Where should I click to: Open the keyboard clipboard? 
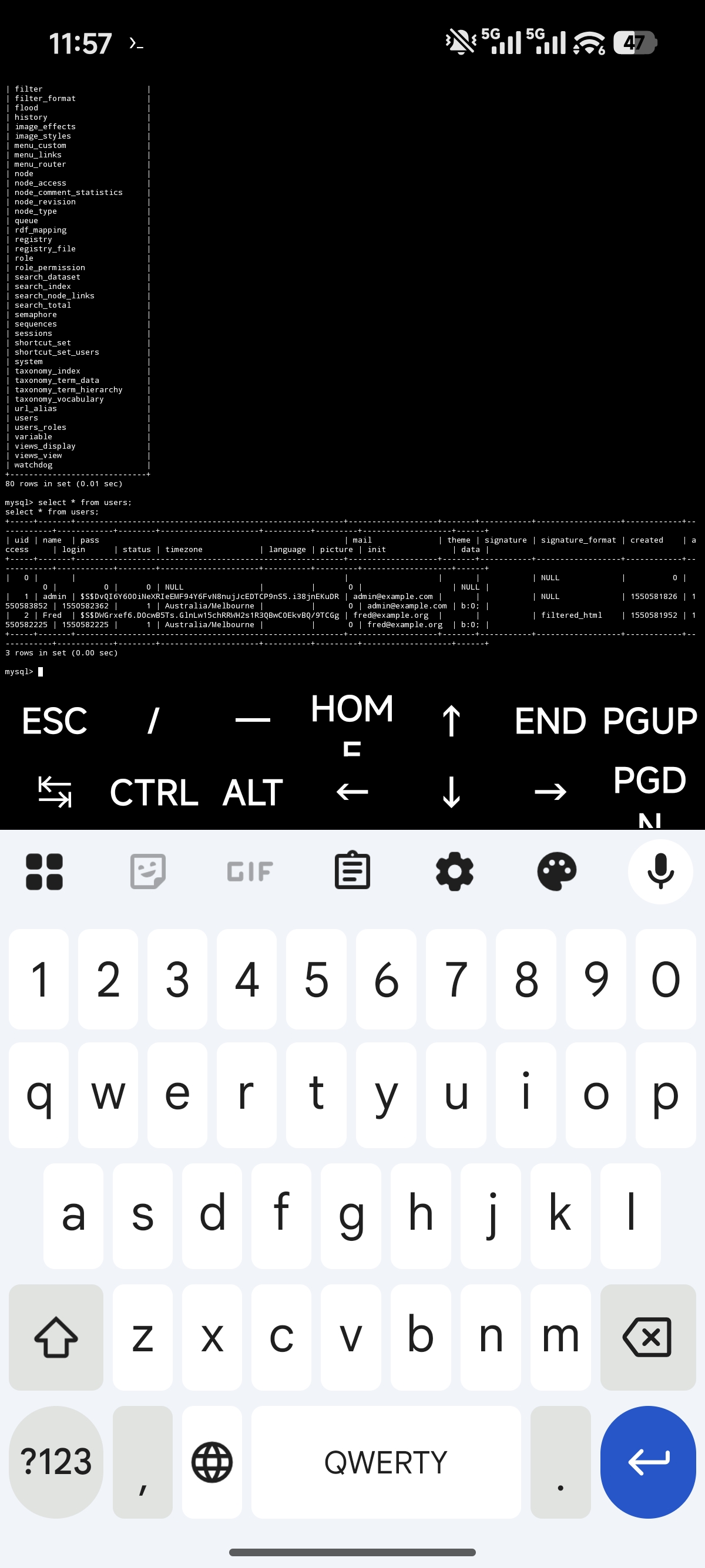tap(352, 871)
